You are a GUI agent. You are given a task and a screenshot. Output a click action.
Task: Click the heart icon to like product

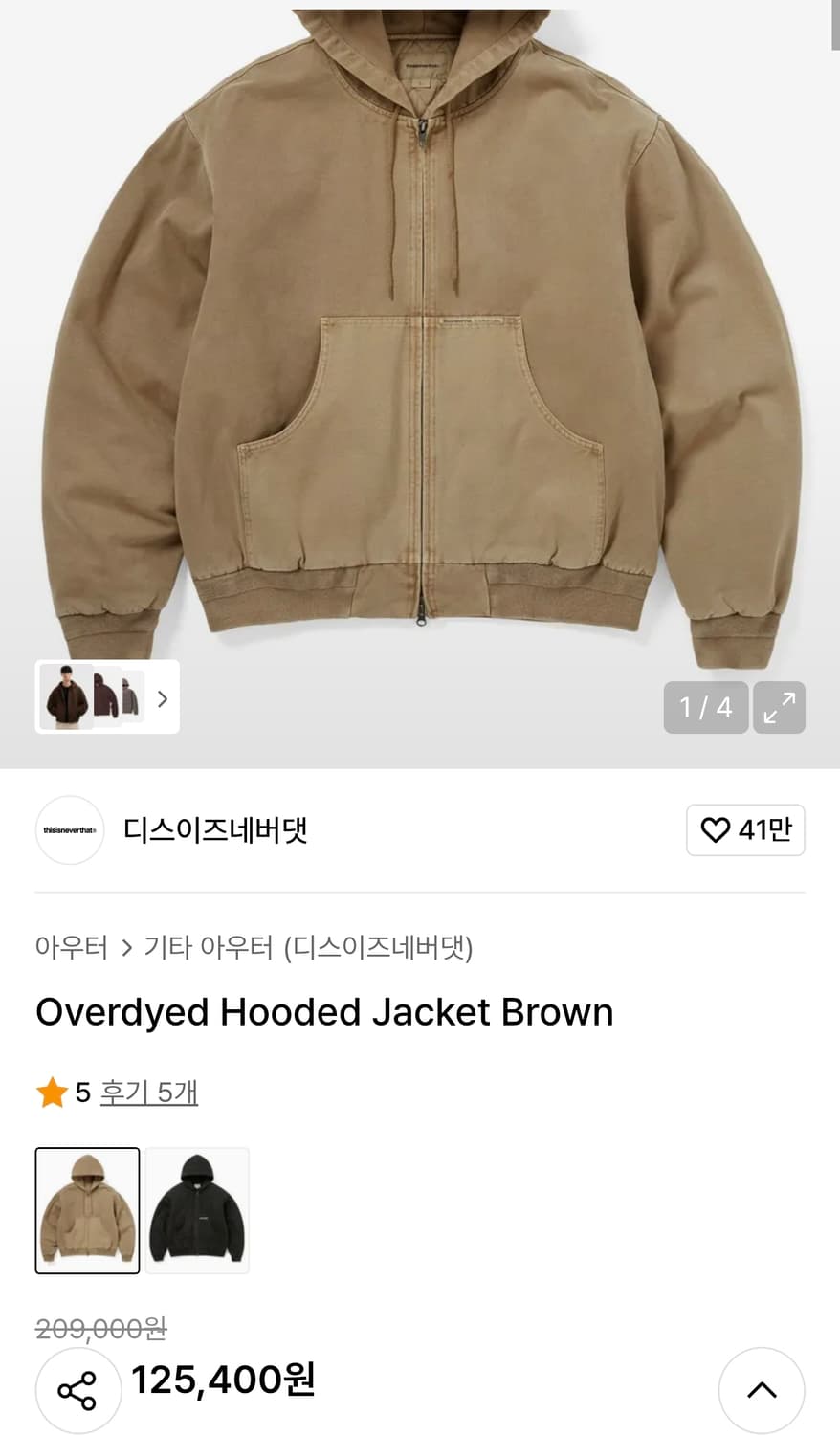[717, 830]
